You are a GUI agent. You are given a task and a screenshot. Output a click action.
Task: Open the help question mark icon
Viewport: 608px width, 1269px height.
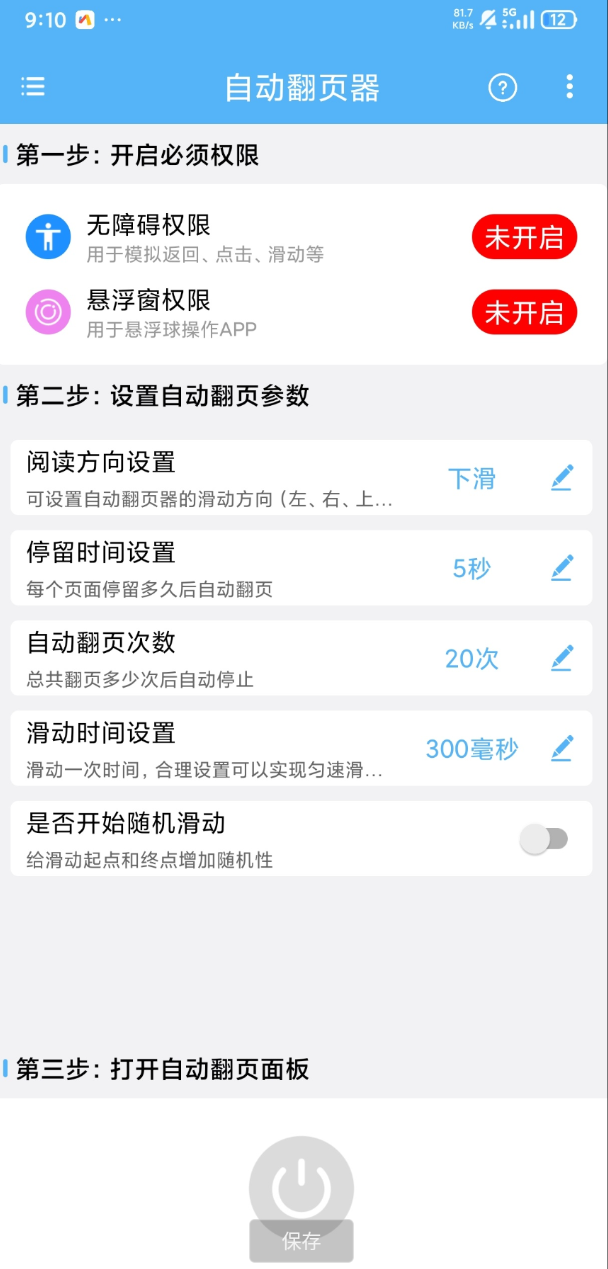(502, 87)
